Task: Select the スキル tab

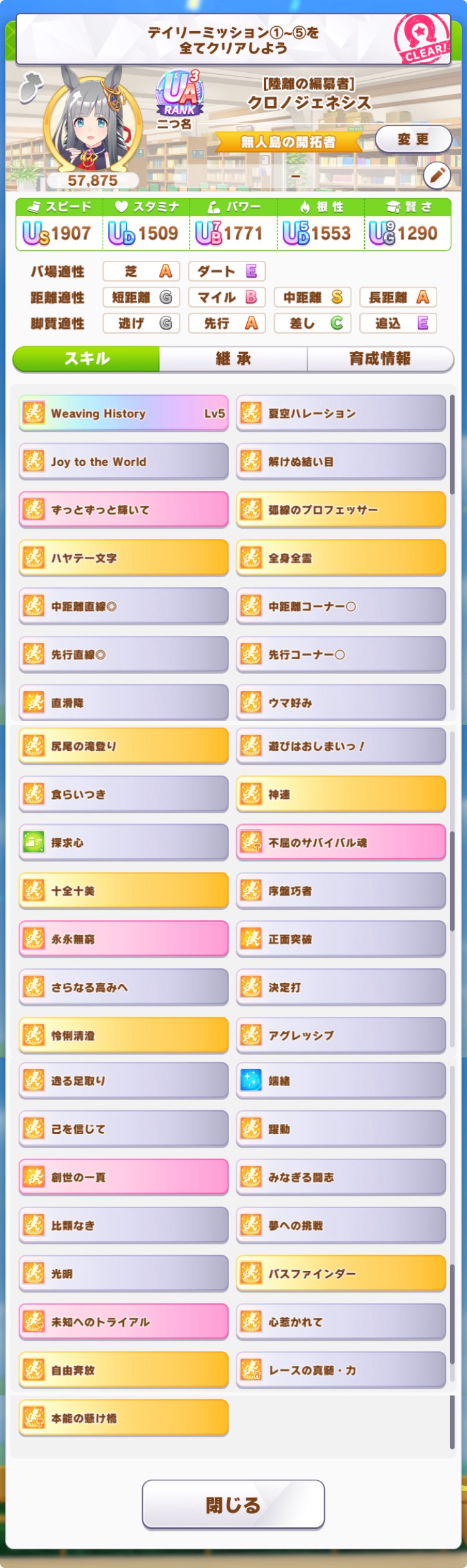Action: click(x=87, y=359)
